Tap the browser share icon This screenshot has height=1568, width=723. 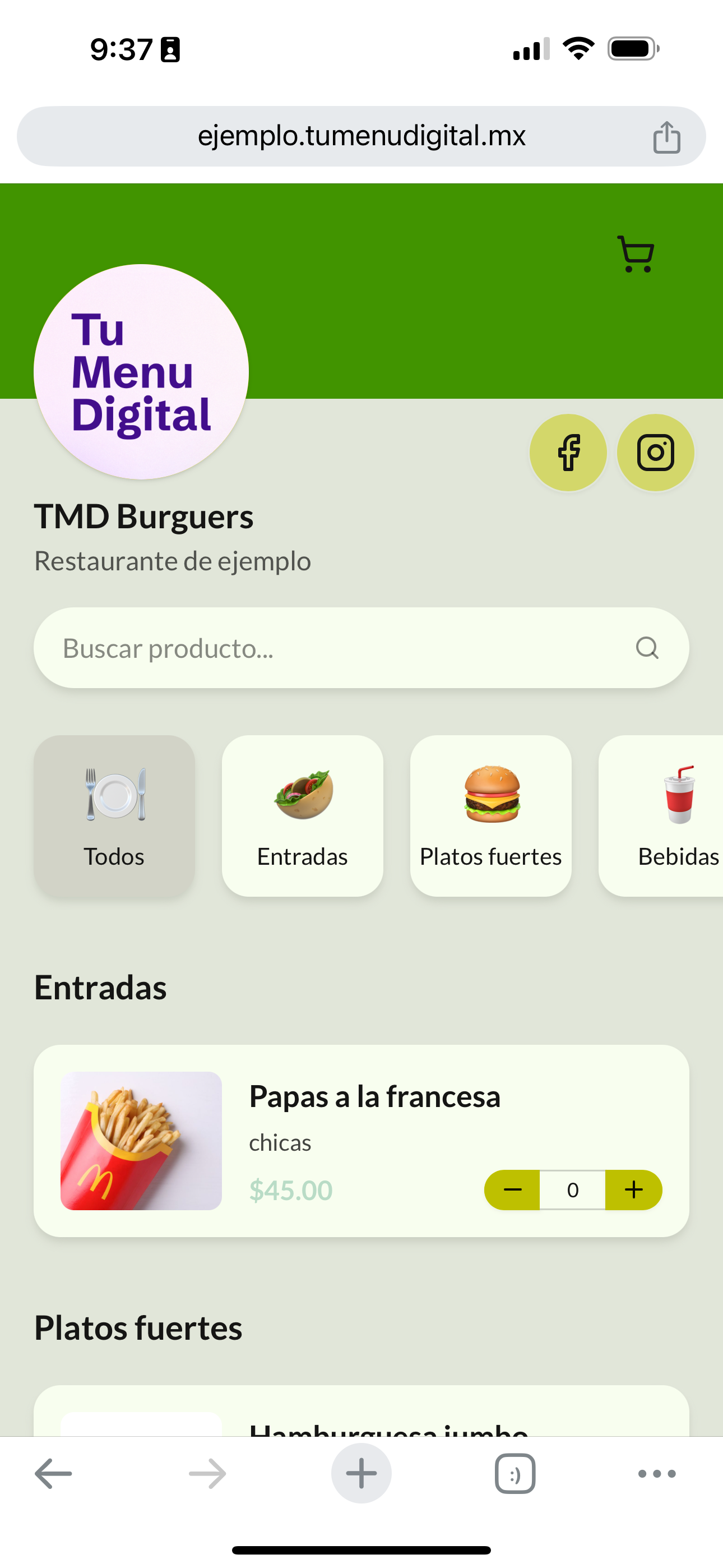[x=668, y=136]
